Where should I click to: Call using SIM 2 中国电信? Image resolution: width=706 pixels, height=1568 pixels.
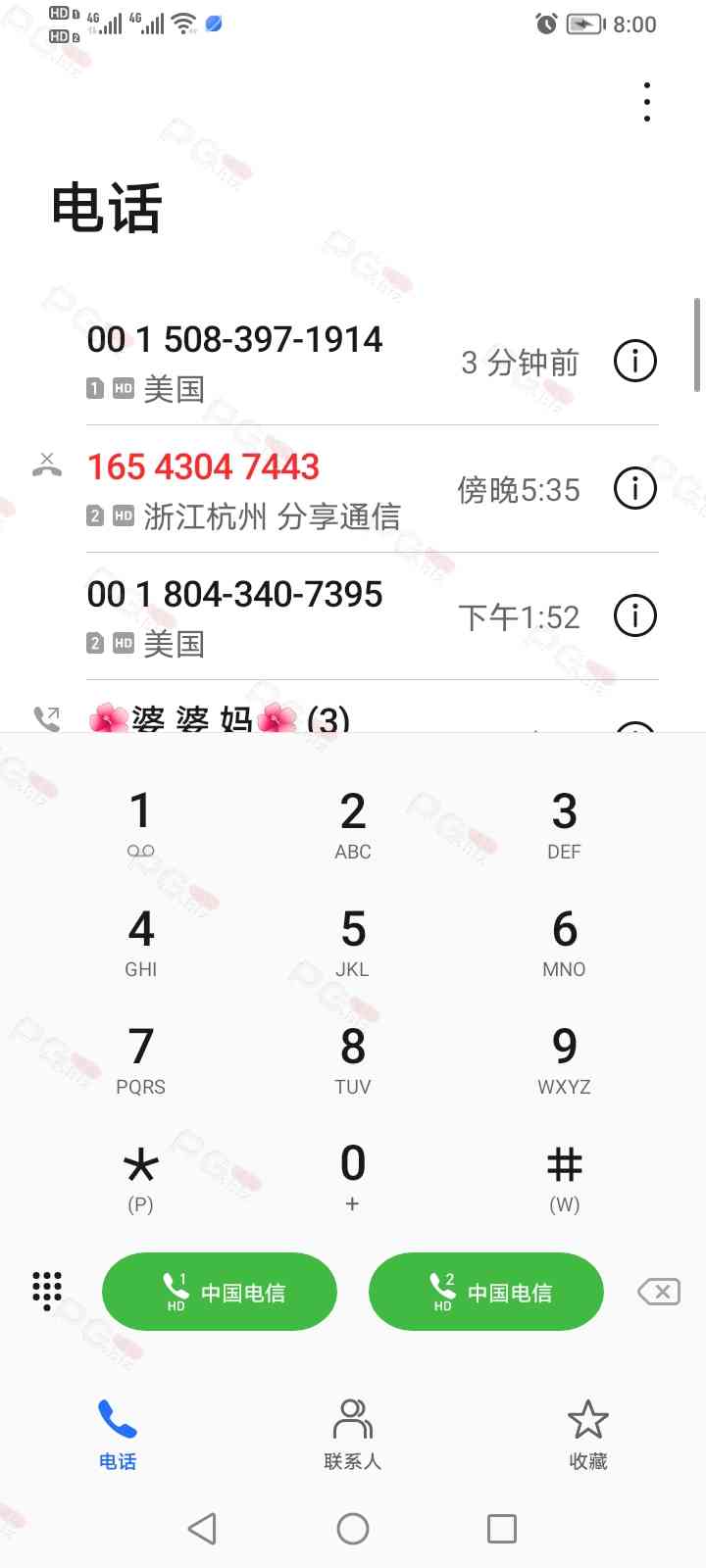pos(486,1292)
